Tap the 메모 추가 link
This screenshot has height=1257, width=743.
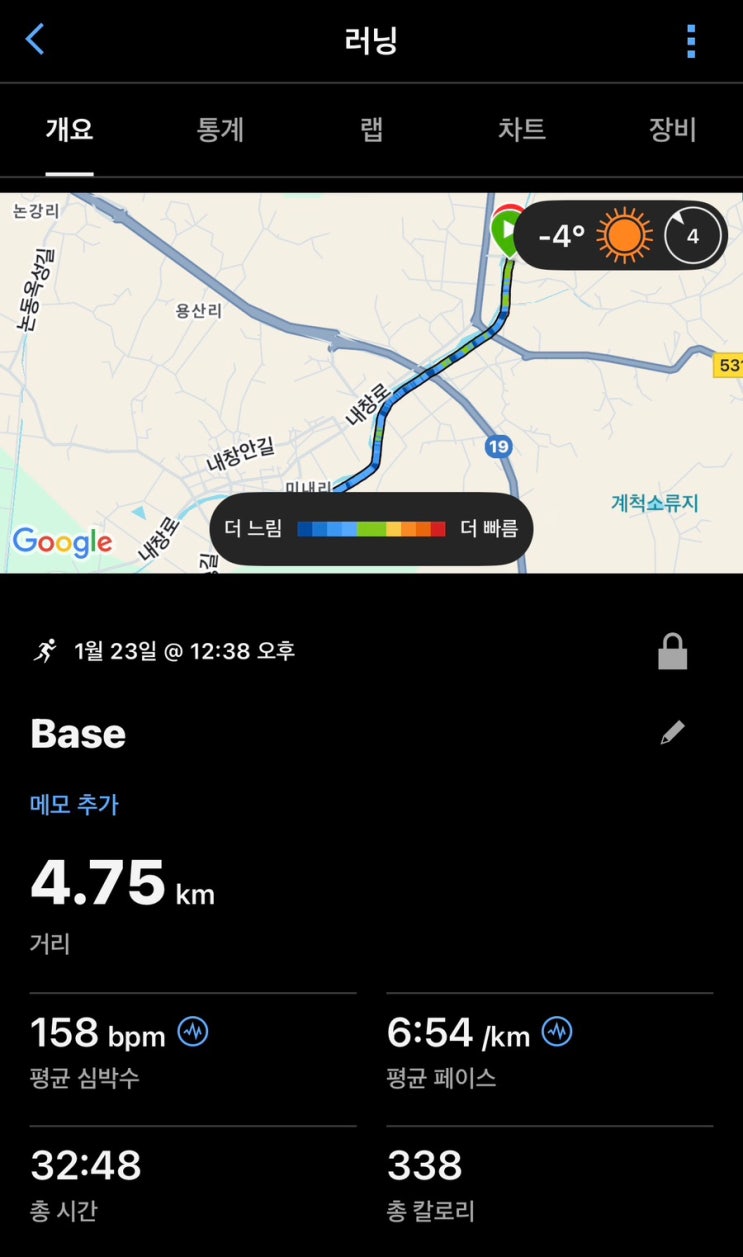click(x=75, y=804)
